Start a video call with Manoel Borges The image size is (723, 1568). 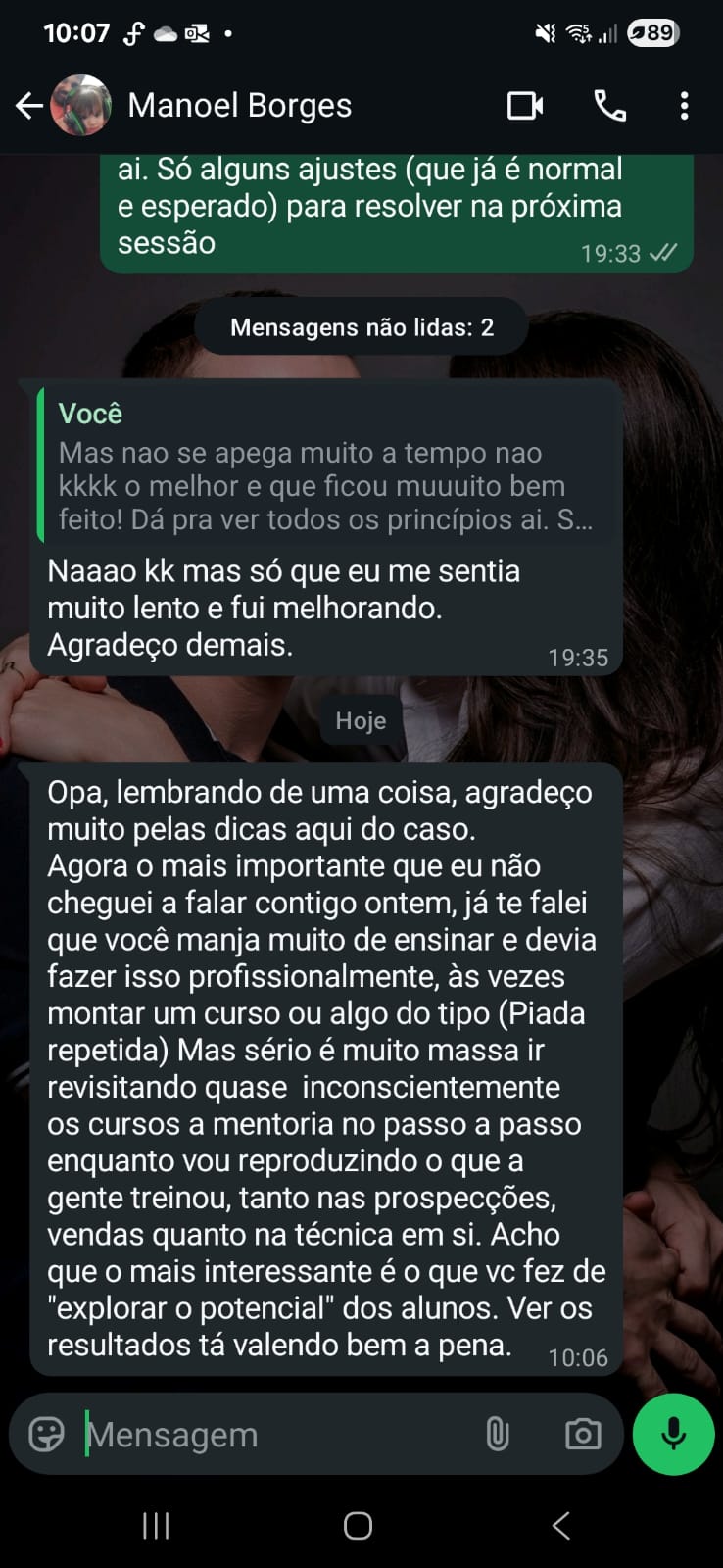[x=525, y=106]
